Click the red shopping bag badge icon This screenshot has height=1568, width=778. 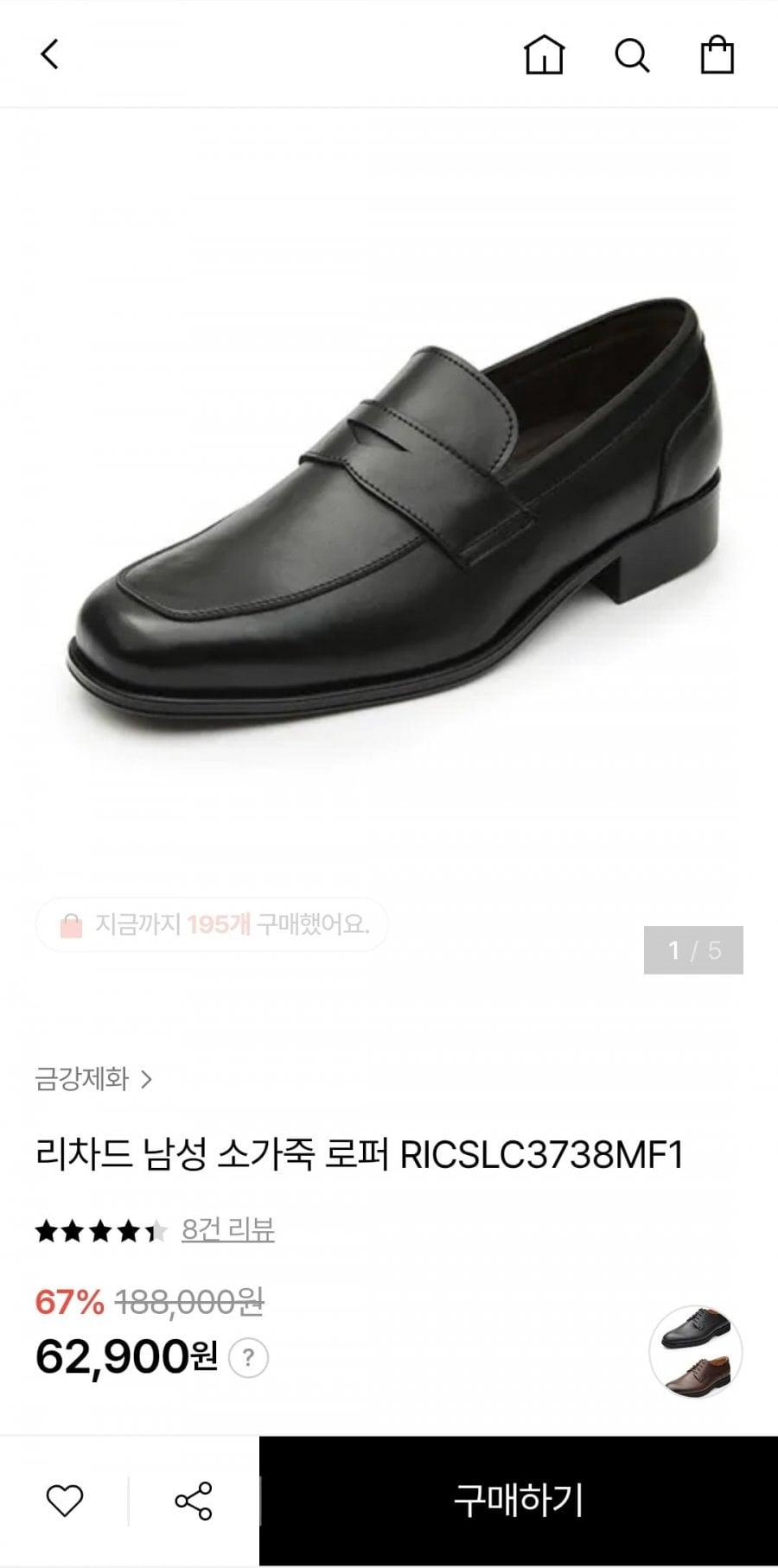tap(73, 924)
